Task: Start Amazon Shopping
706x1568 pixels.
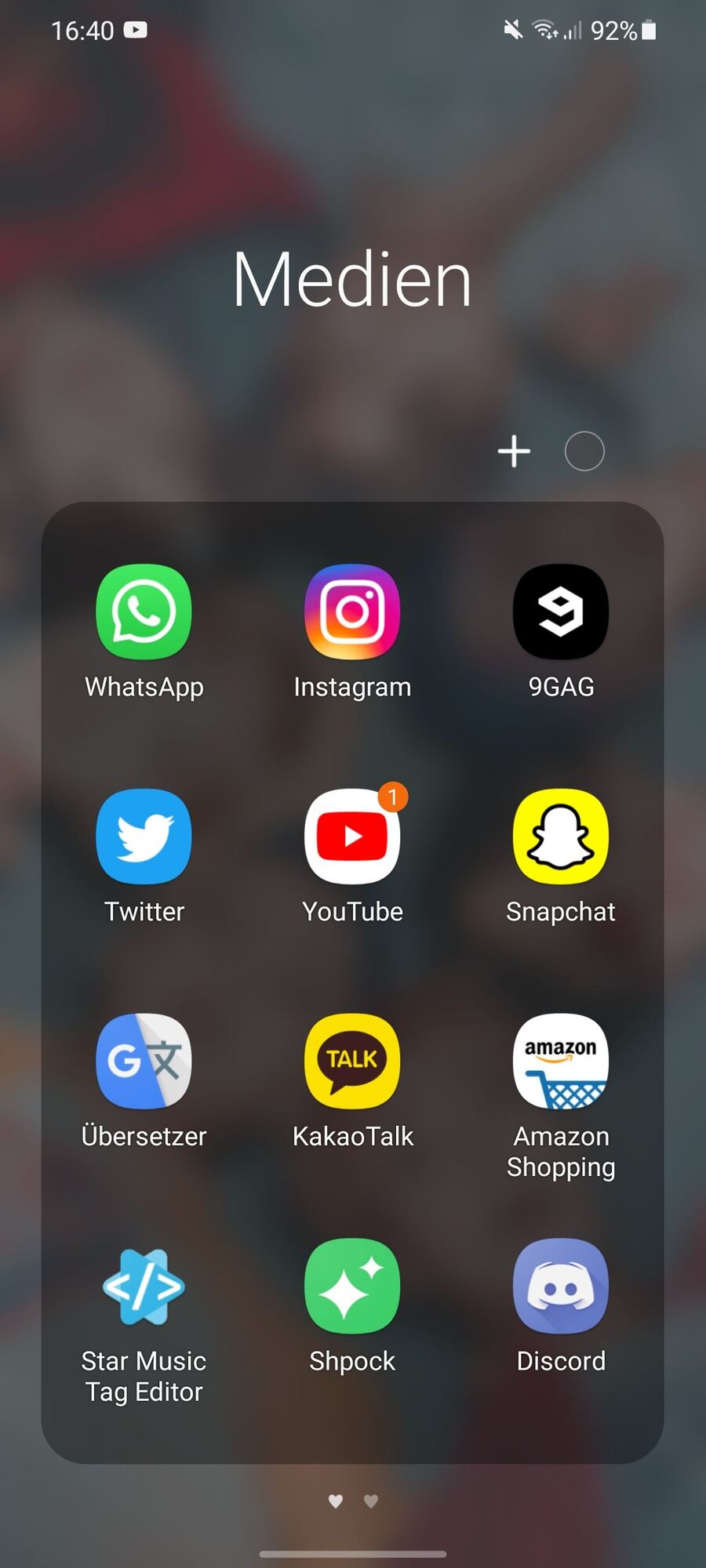Action: click(x=561, y=1062)
